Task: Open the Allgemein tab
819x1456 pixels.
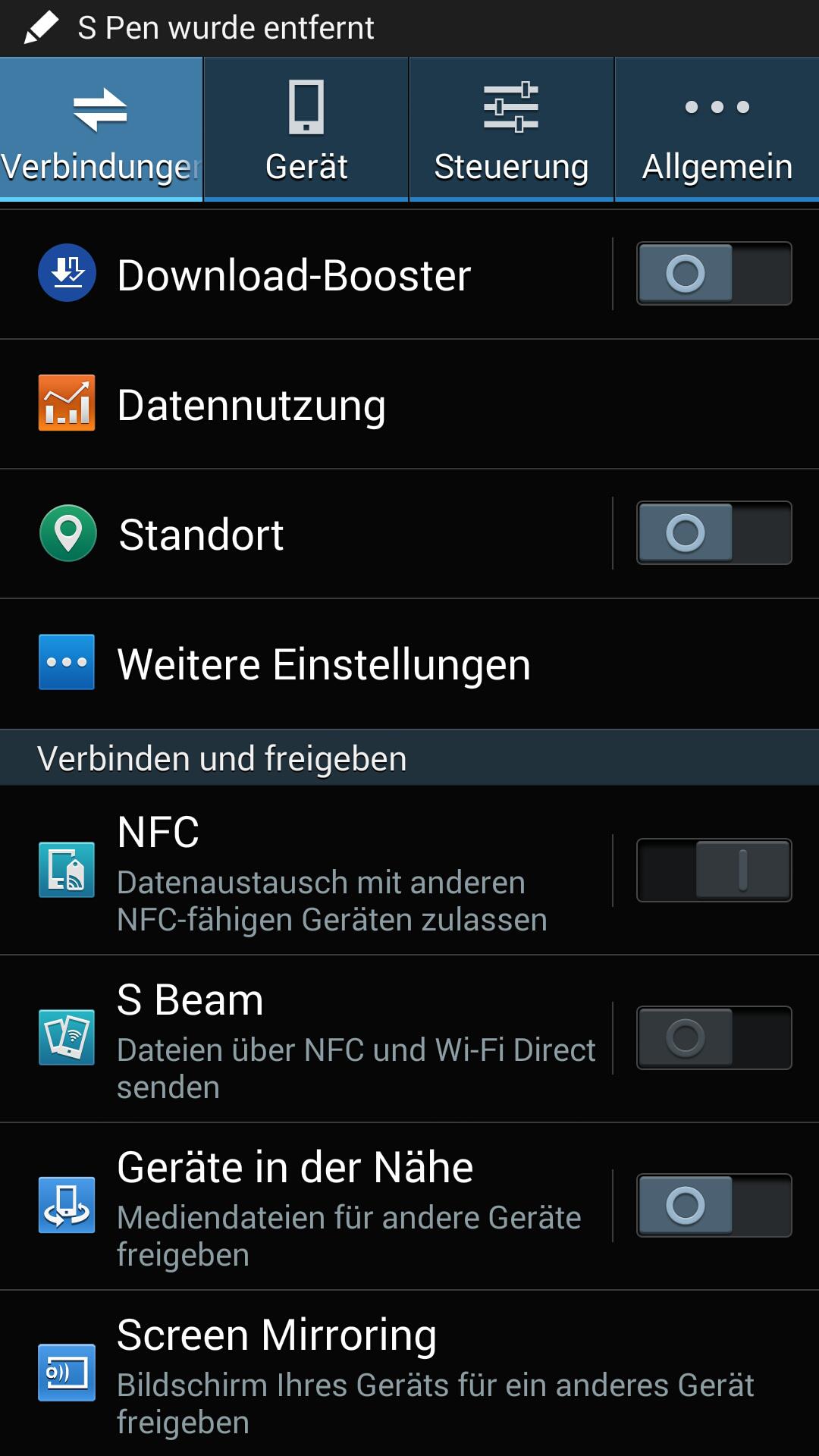Action: point(717,129)
